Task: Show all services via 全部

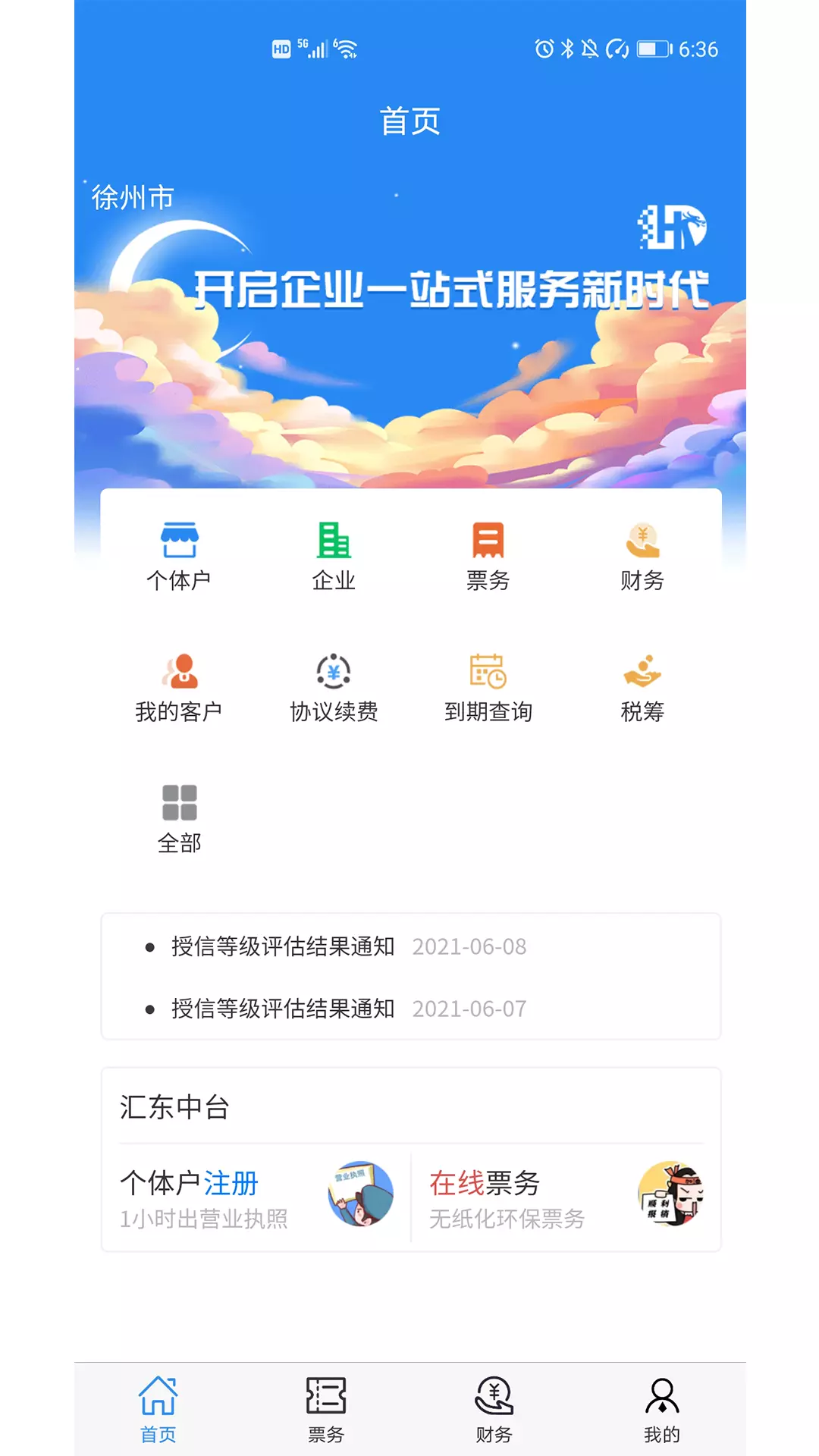Action: tap(179, 819)
